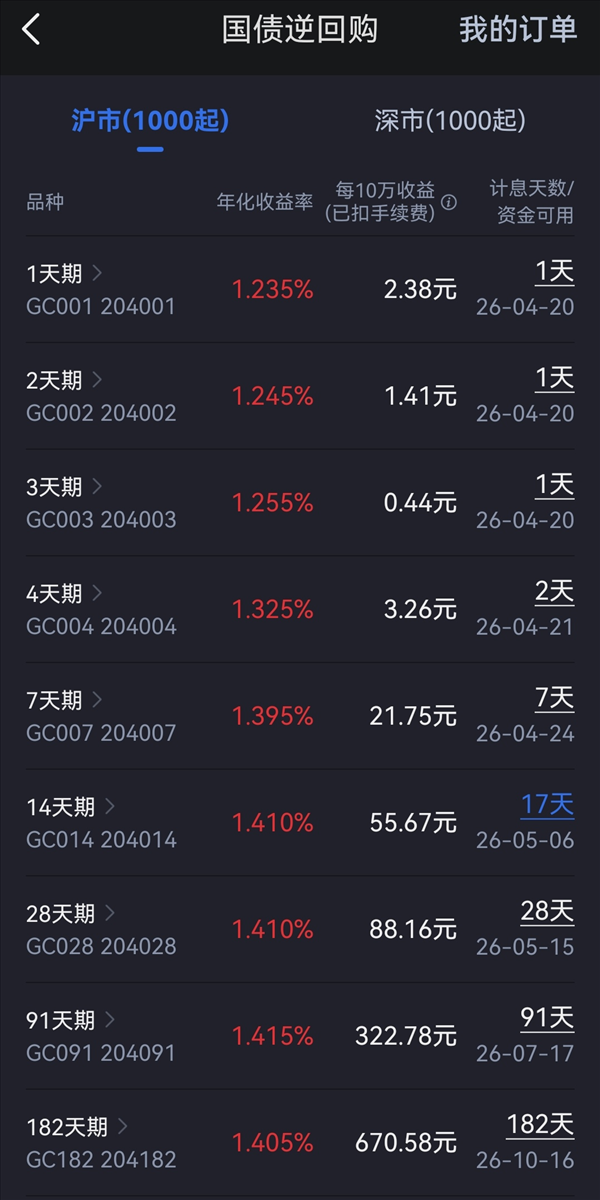Tap the underlined 182天 interest days link

coord(540,1124)
